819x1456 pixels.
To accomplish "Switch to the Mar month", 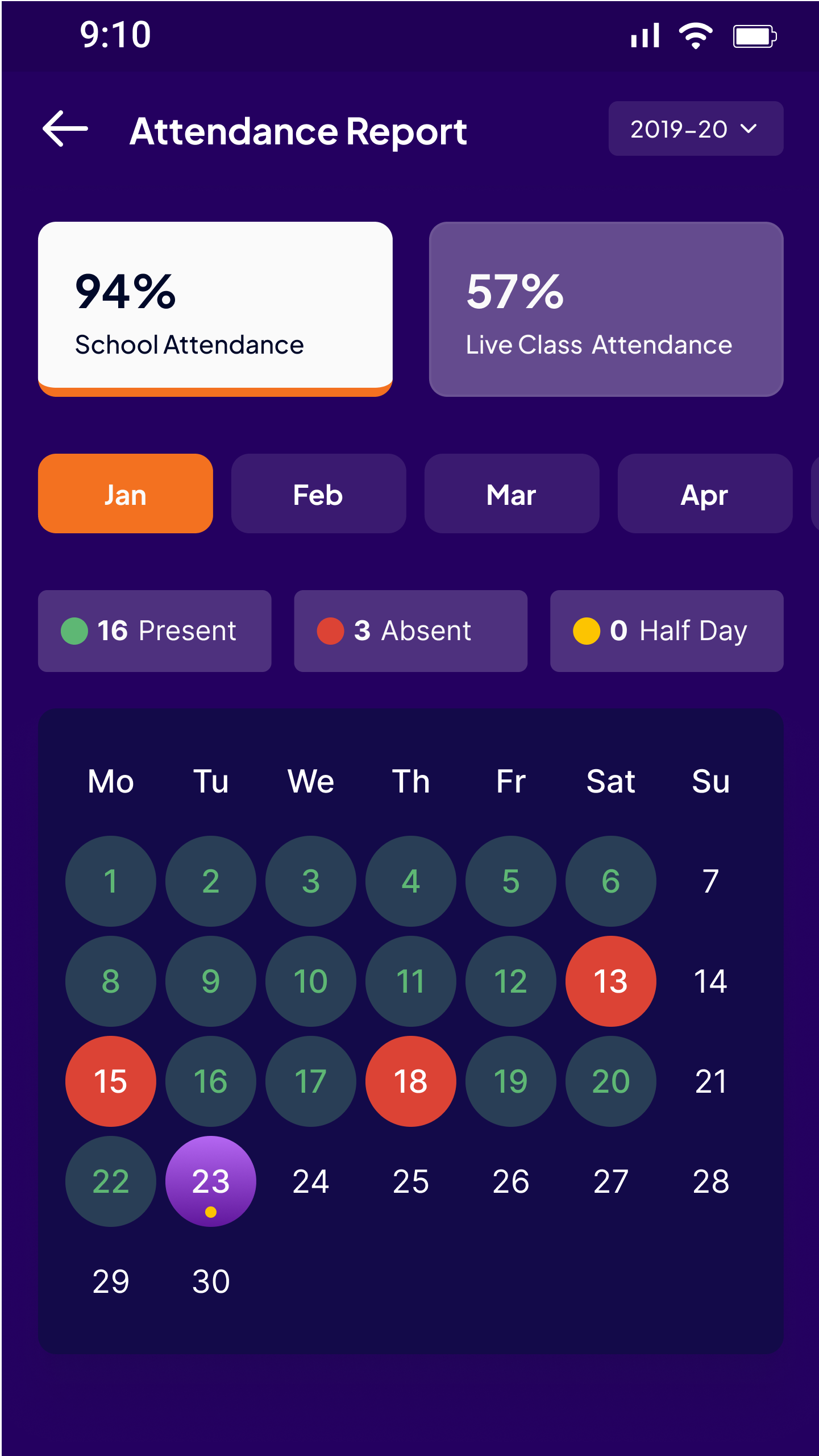I will [x=512, y=493].
